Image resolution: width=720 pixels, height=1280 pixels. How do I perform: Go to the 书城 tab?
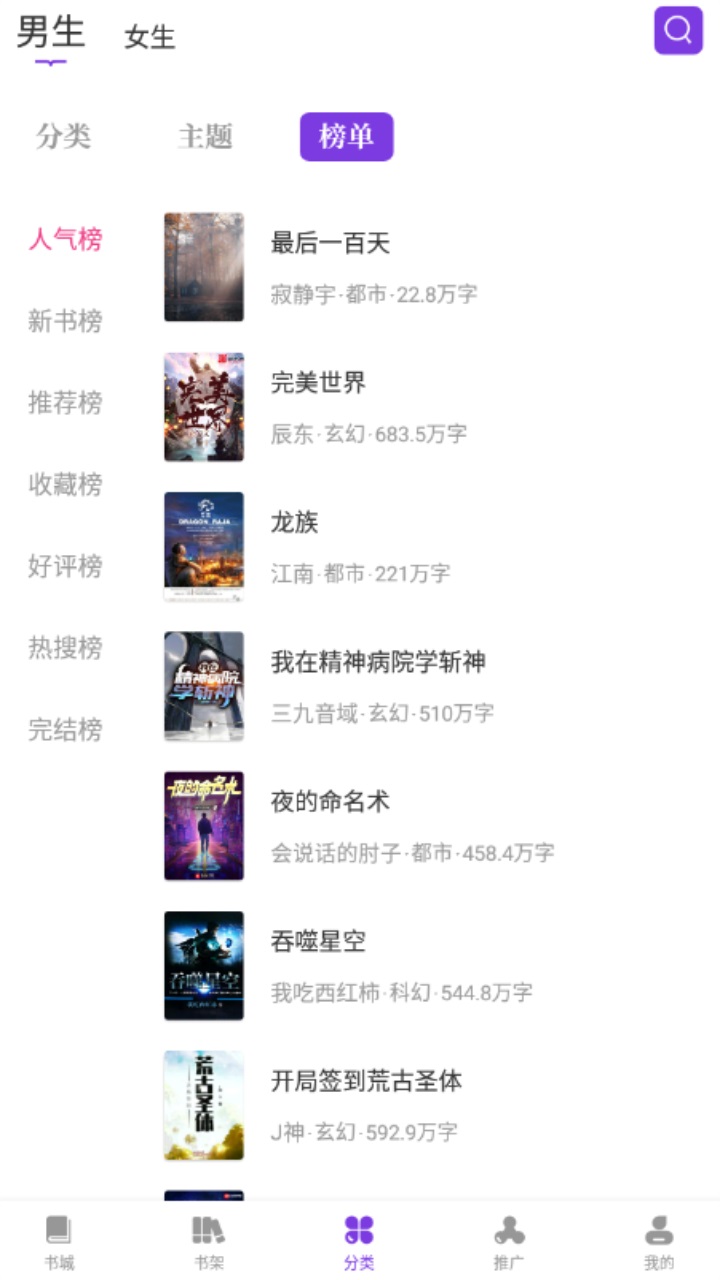(59, 1242)
